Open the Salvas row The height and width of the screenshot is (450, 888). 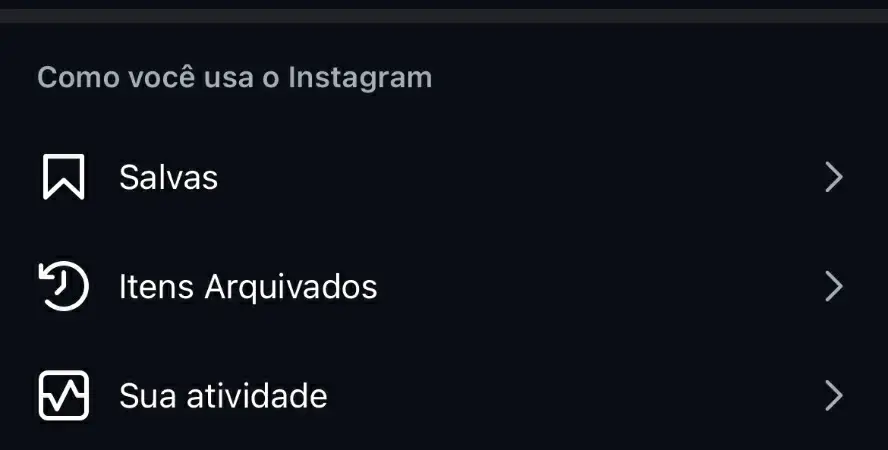(x=168, y=178)
